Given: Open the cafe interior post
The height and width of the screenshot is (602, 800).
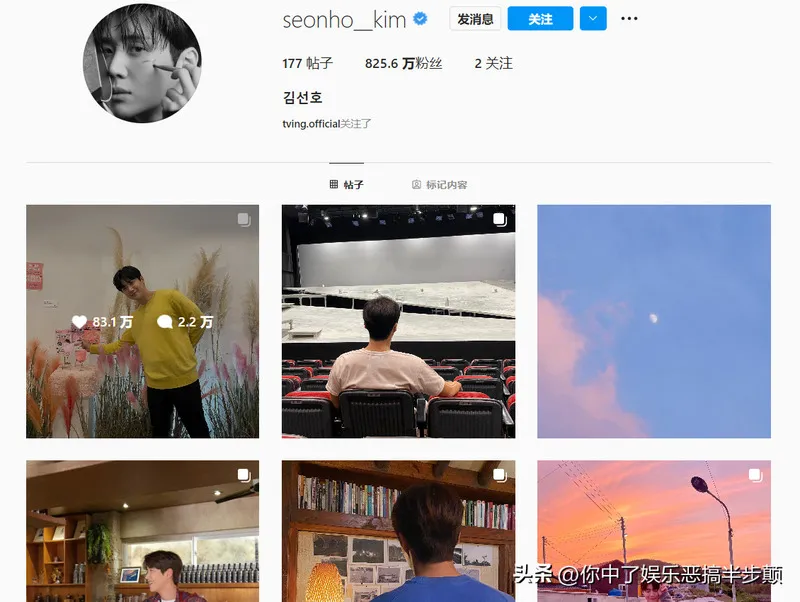Looking at the screenshot, I should pos(142,530).
